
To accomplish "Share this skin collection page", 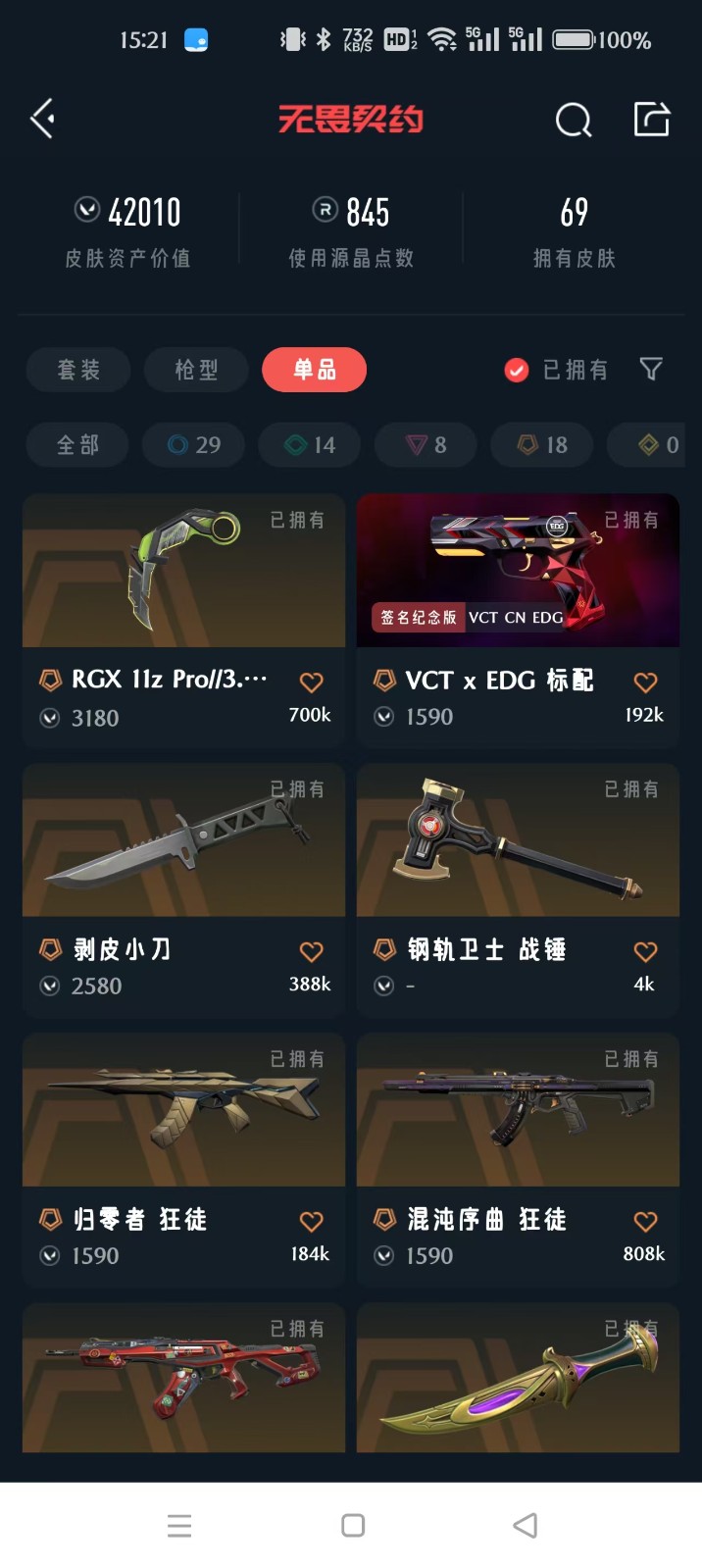I will coord(652,119).
